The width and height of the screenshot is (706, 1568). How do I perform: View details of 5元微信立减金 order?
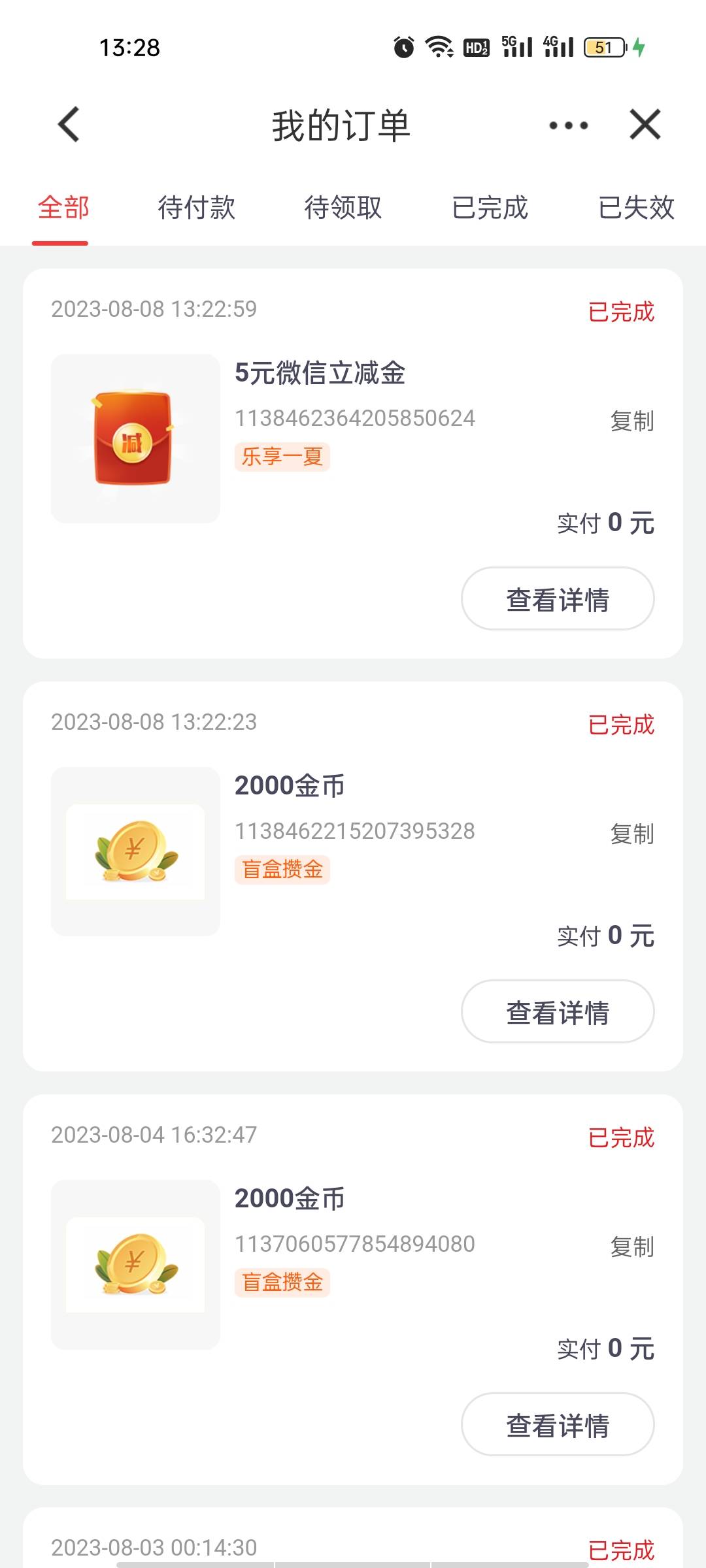pyautogui.click(x=558, y=599)
